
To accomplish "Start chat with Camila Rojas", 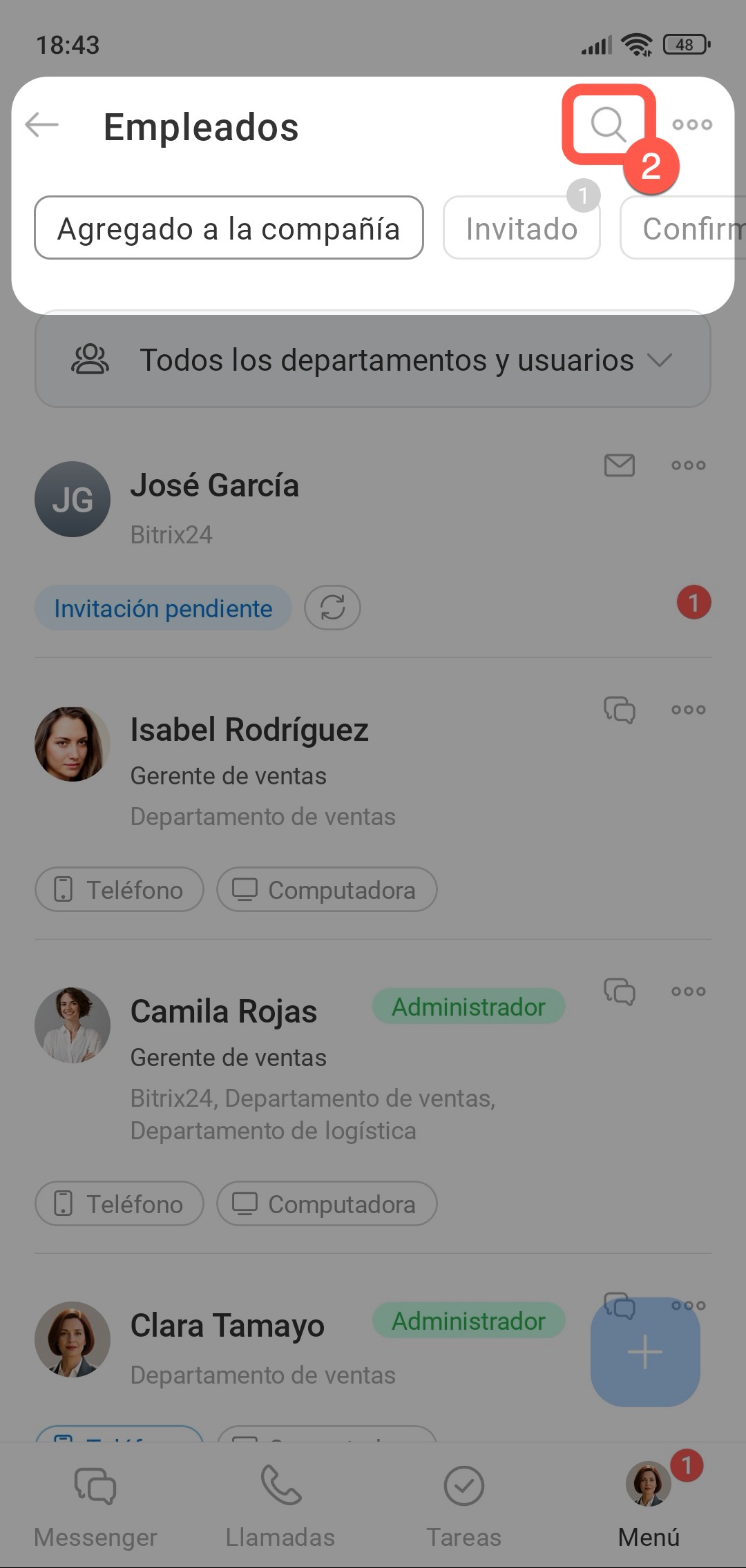I will (x=620, y=991).
